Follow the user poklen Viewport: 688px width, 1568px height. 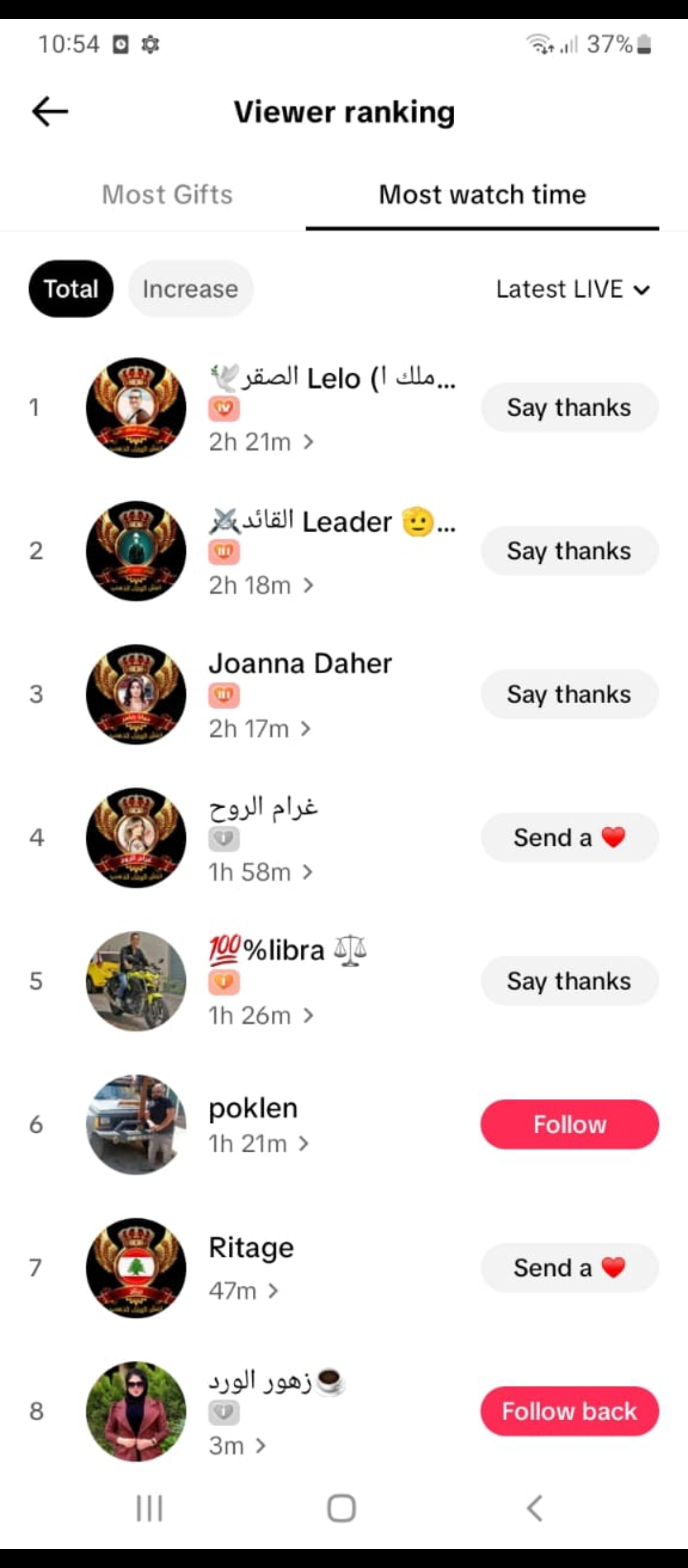(569, 1124)
